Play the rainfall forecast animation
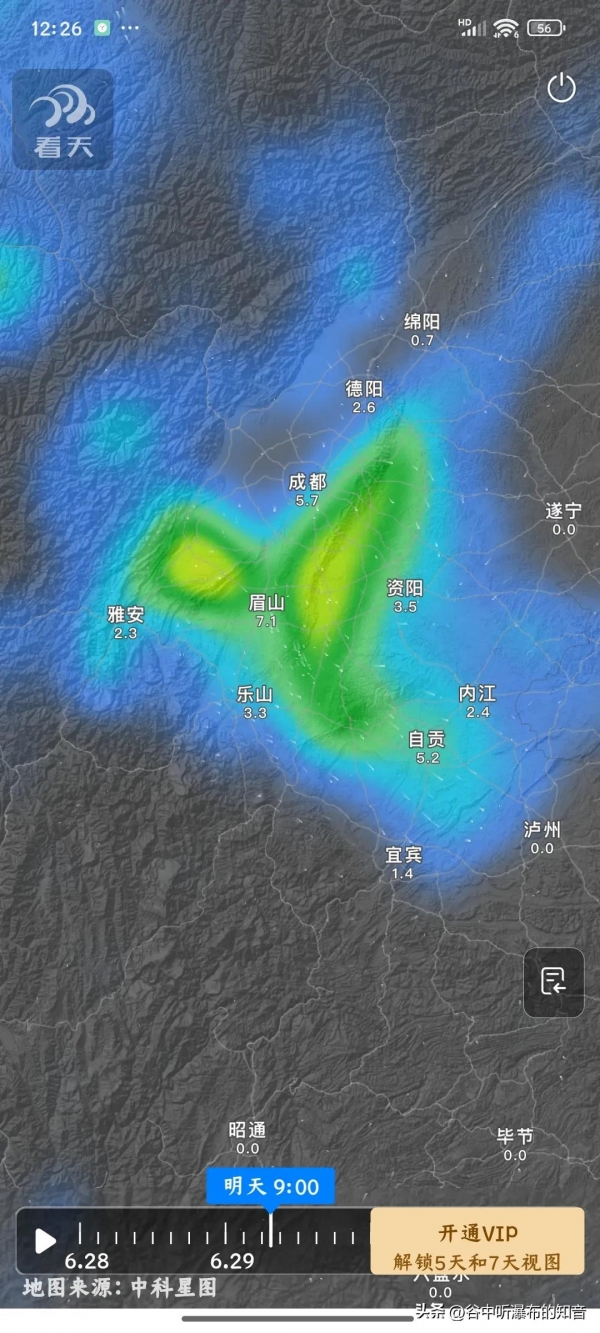Image resolution: width=600 pixels, height=1333 pixels. 45,1241
